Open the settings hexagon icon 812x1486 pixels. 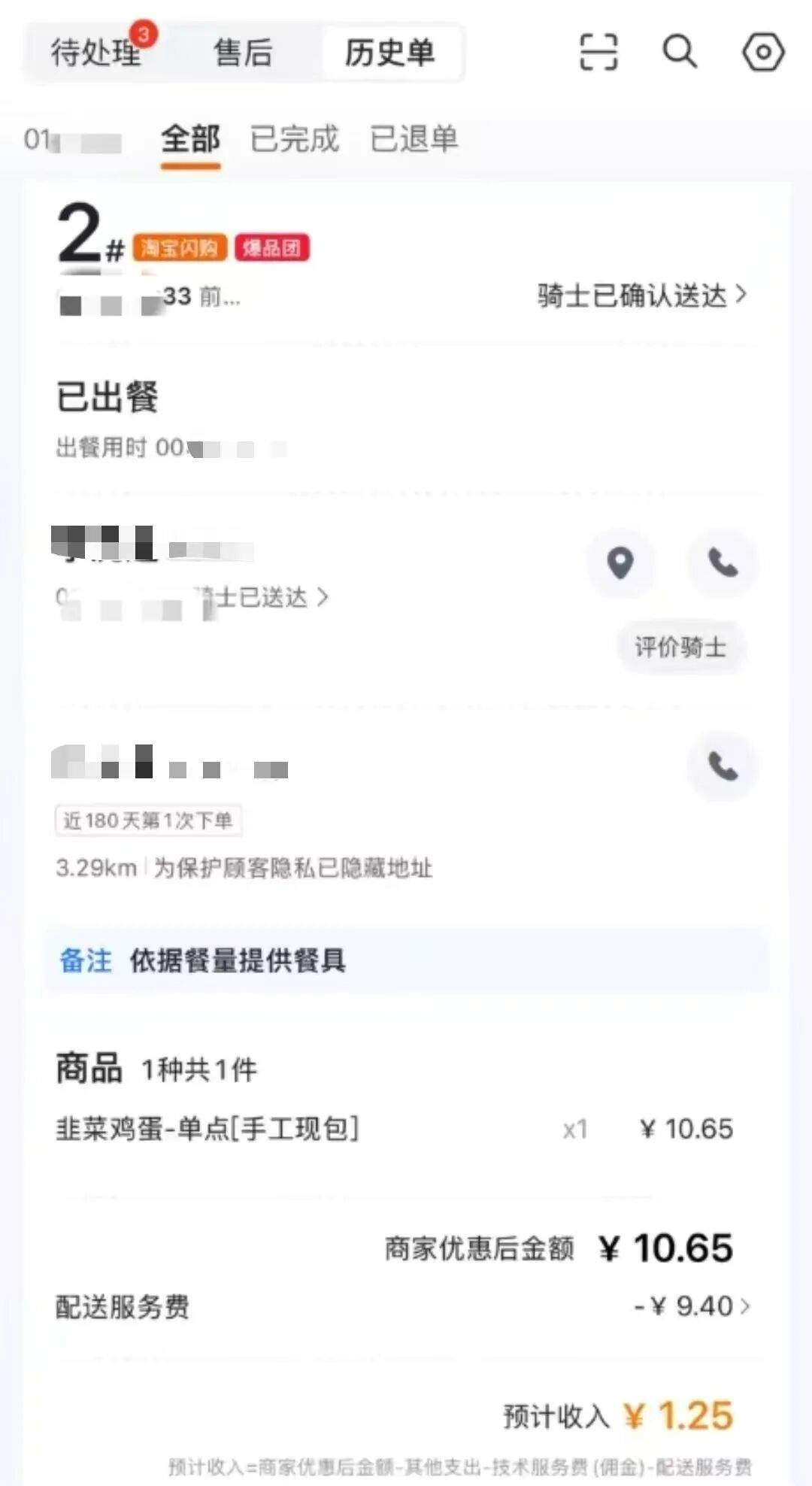pyautogui.click(x=762, y=53)
